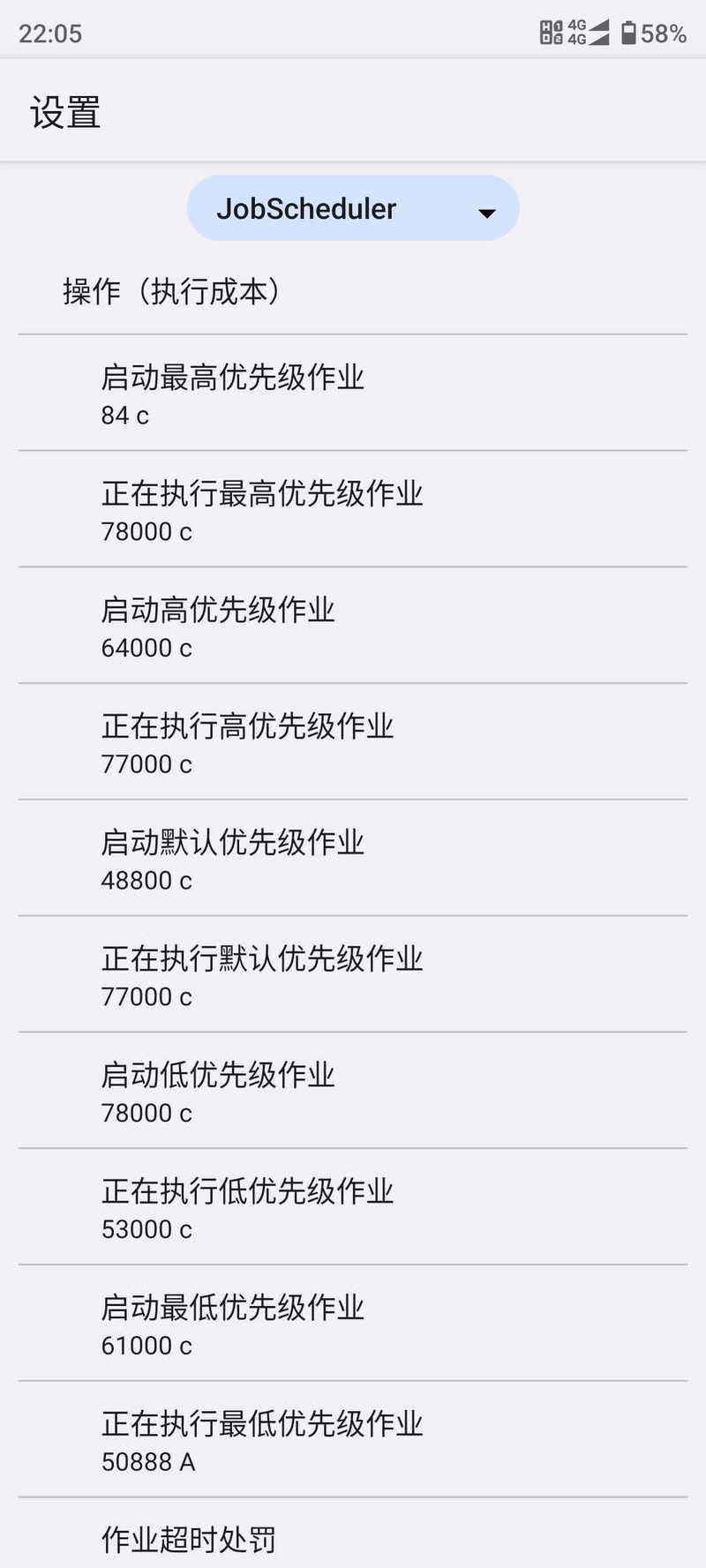Open 正在执行高优先级作业 entry
This screenshot has height=1568, width=706.
353,743
